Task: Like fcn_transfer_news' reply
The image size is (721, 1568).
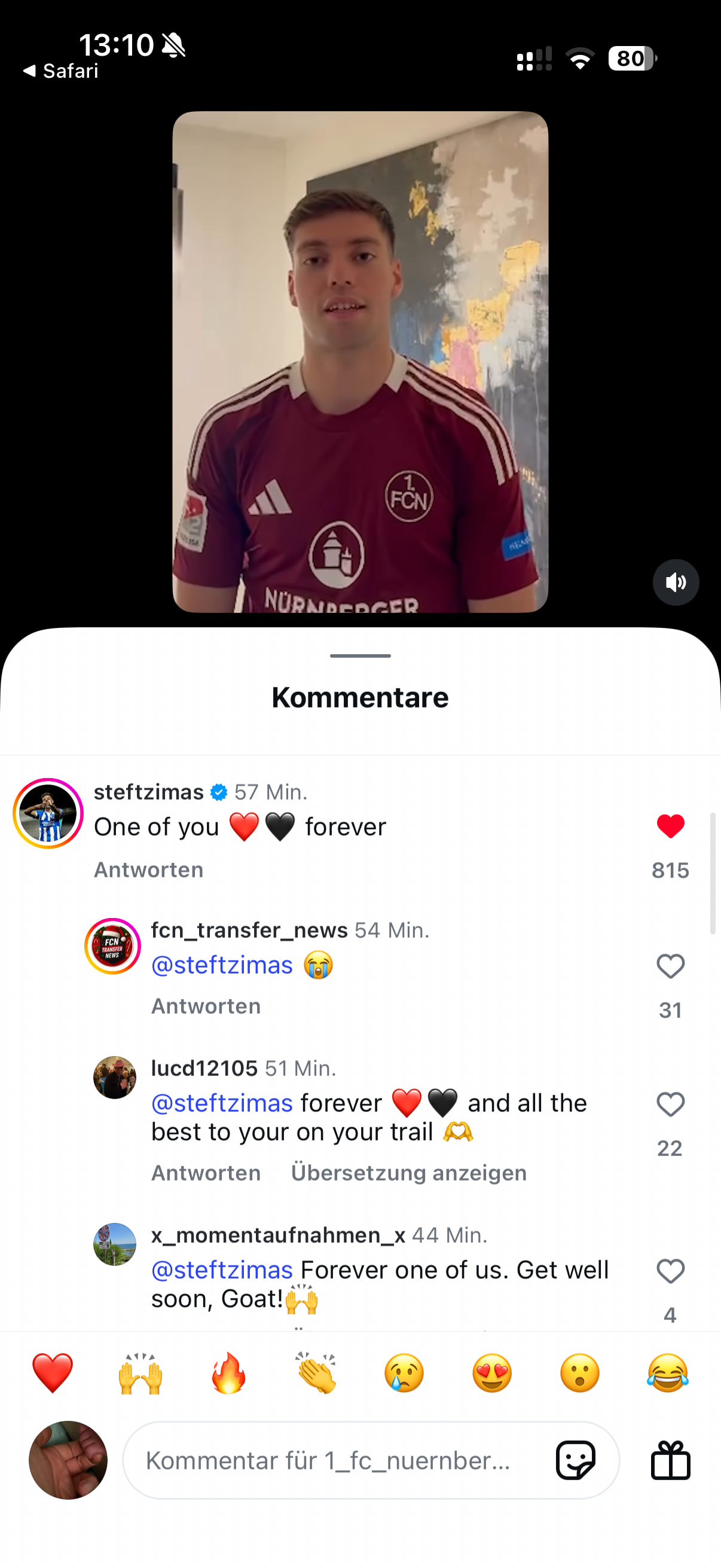Action: pyautogui.click(x=670, y=966)
